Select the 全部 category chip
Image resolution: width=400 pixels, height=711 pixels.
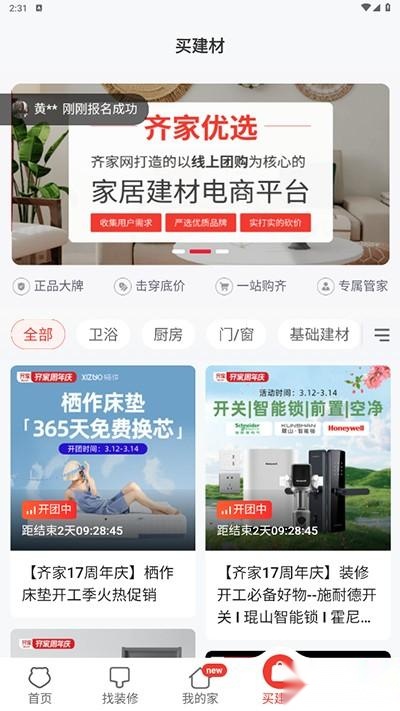[38, 335]
